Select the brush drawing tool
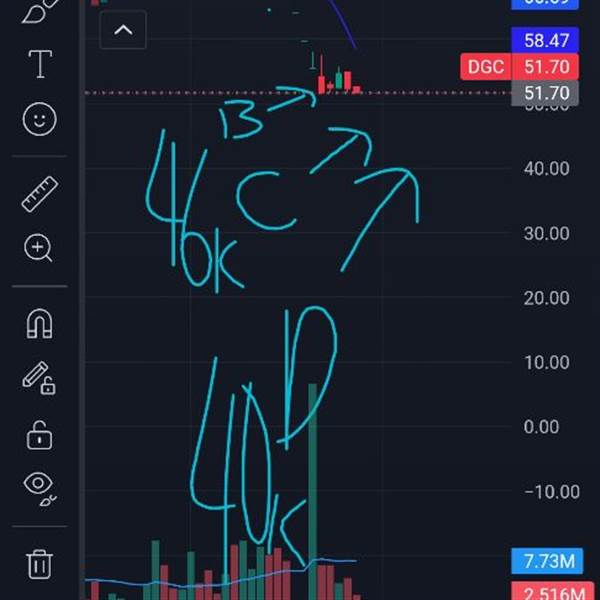The image size is (600, 600). point(40,11)
